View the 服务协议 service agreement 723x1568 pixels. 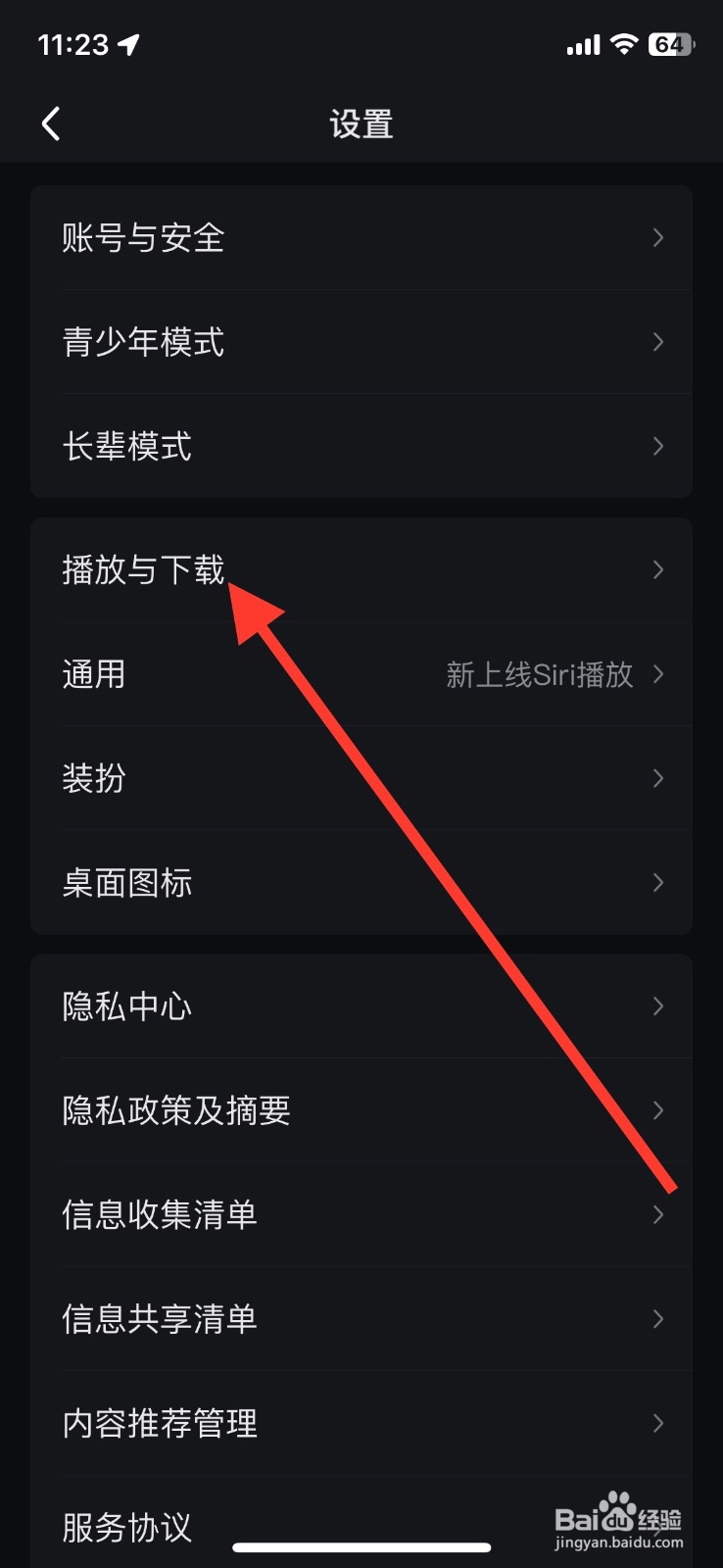[125, 1528]
